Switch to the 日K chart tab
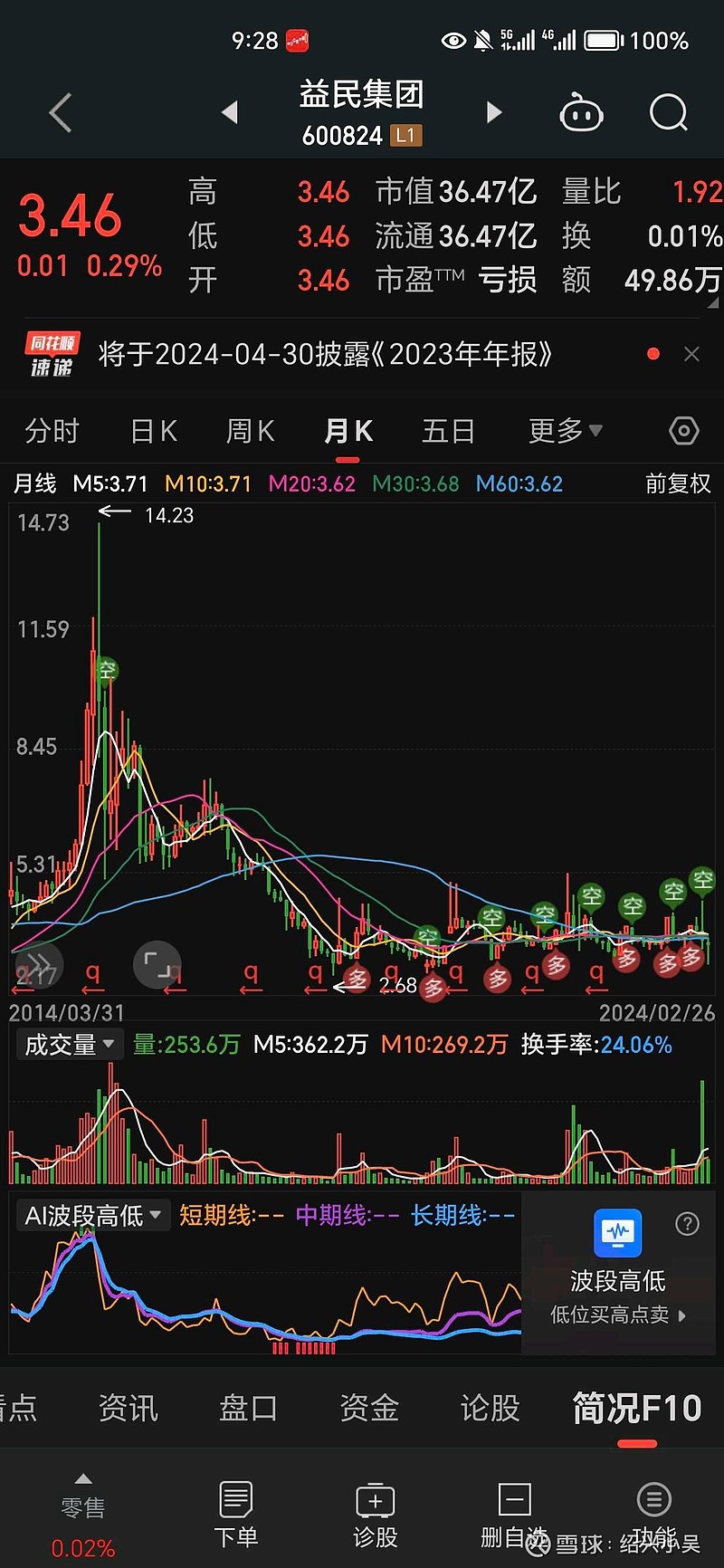The width and height of the screenshot is (724, 1568). 154,431
